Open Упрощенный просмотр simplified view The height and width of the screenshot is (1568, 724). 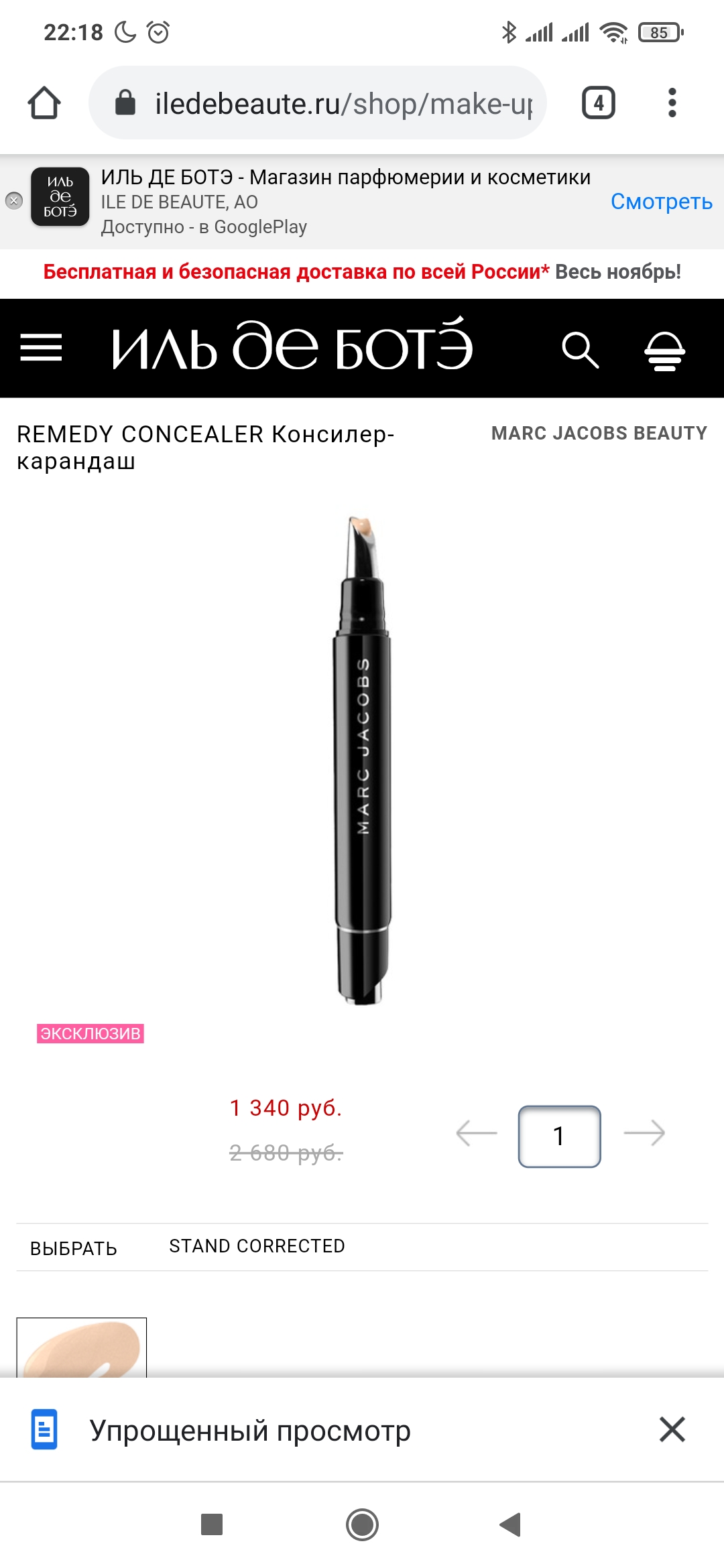click(x=250, y=1430)
